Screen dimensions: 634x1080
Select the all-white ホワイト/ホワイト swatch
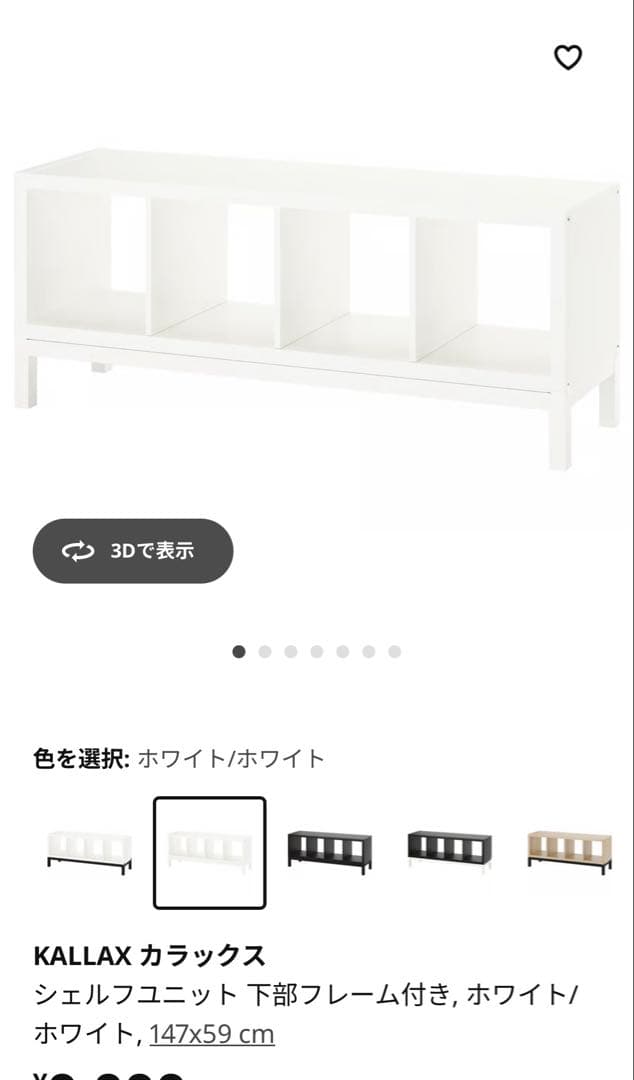pyautogui.click(x=209, y=852)
